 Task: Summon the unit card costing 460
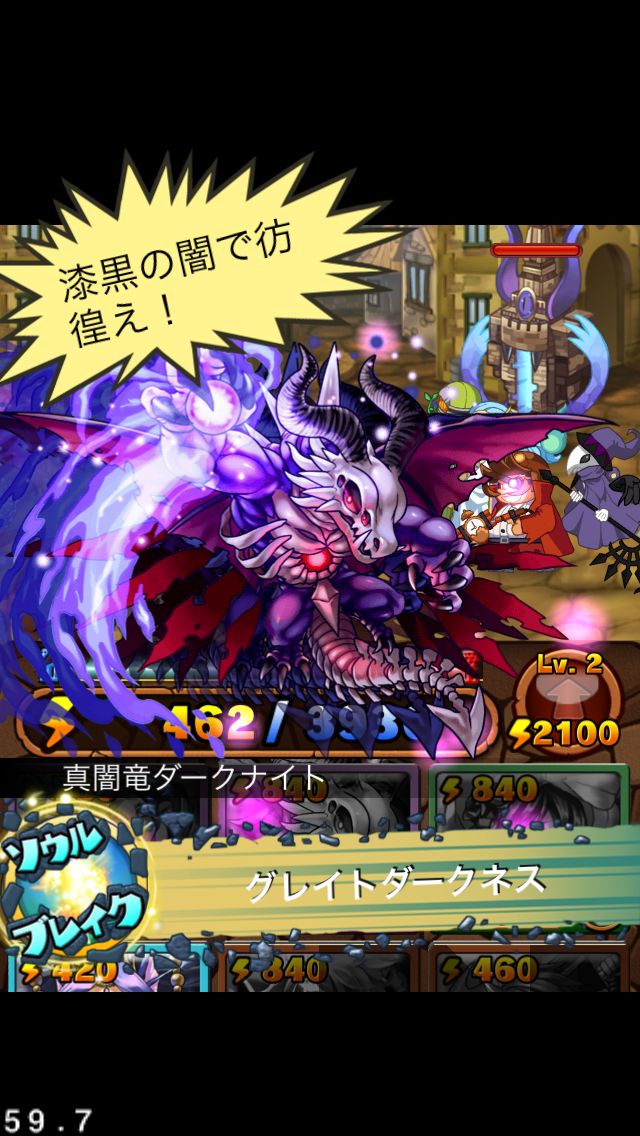[x=528, y=966]
